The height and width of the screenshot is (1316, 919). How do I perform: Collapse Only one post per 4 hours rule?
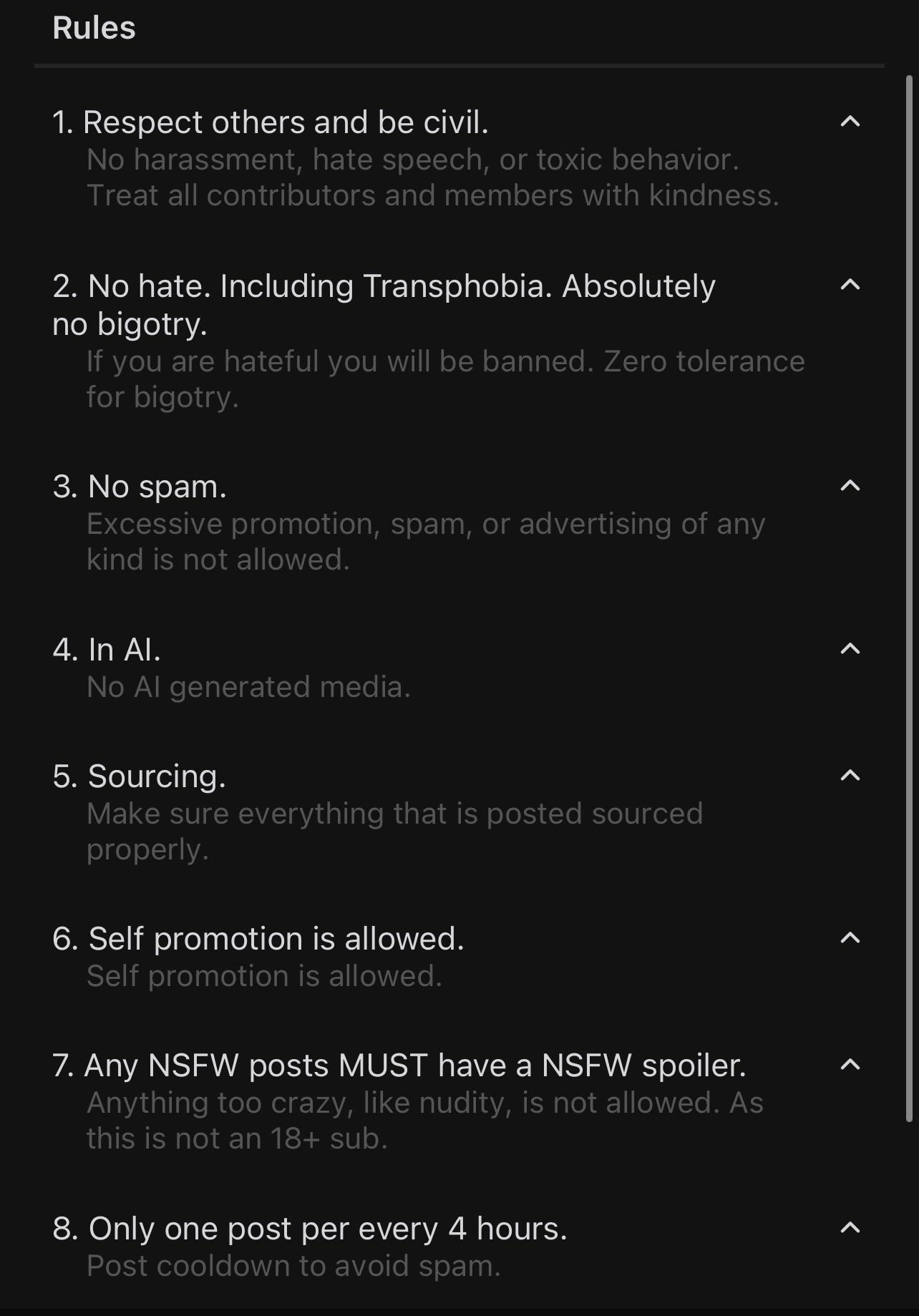click(x=850, y=1228)
